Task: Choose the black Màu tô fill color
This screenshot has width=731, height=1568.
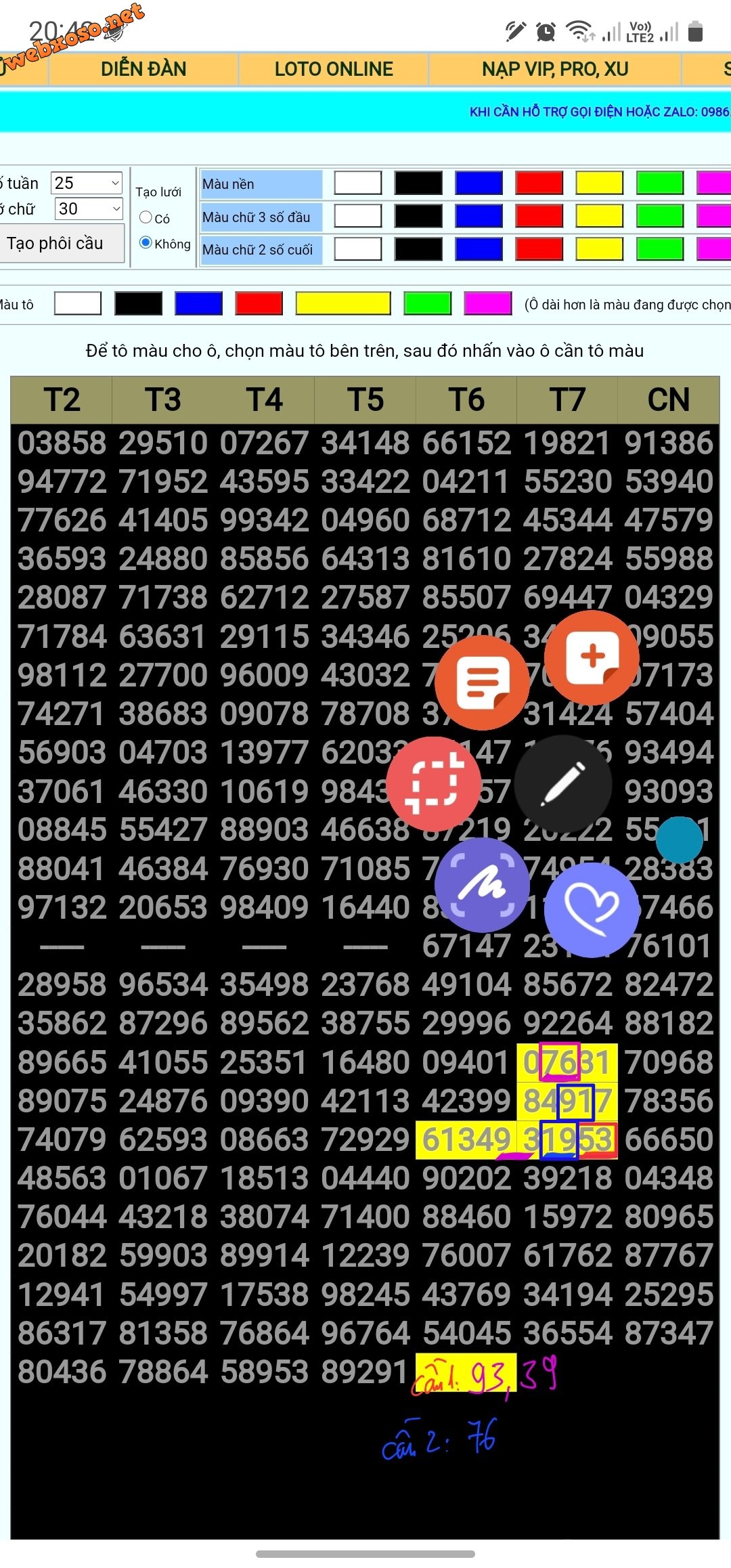Action: tap(138, 303)
